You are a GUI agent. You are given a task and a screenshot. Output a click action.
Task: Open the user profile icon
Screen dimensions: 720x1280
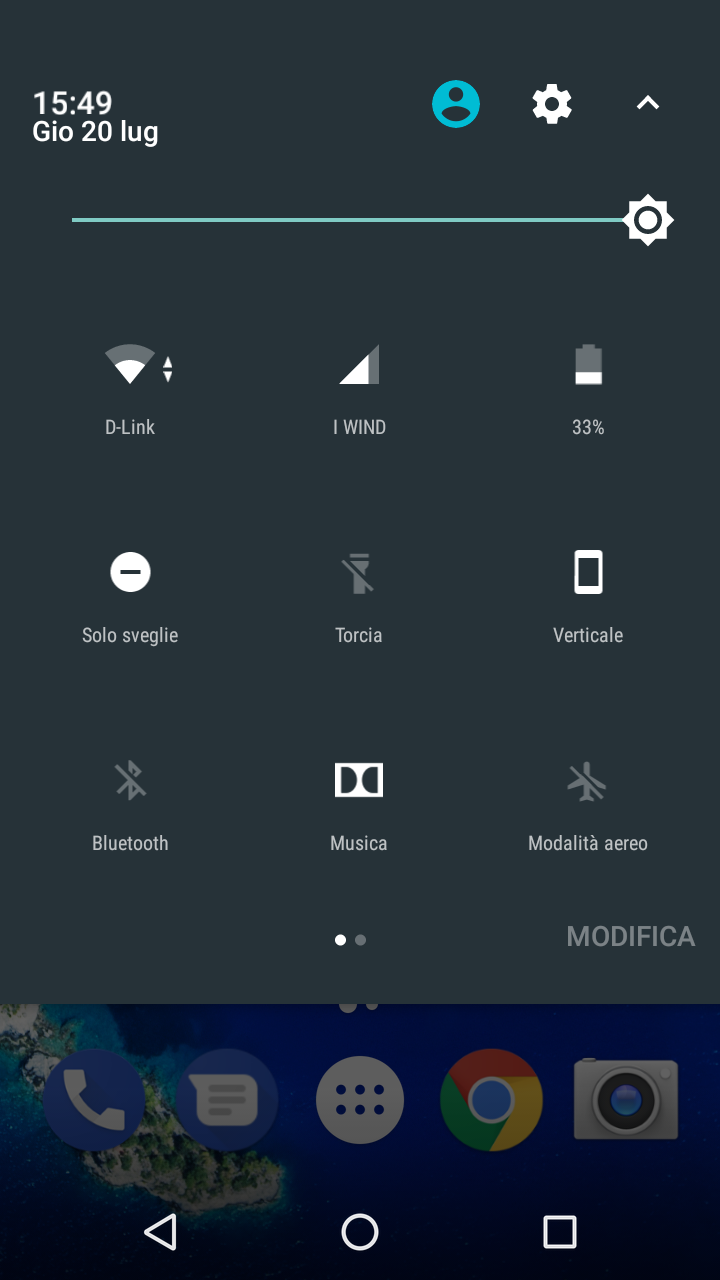(x=456, y=104)
